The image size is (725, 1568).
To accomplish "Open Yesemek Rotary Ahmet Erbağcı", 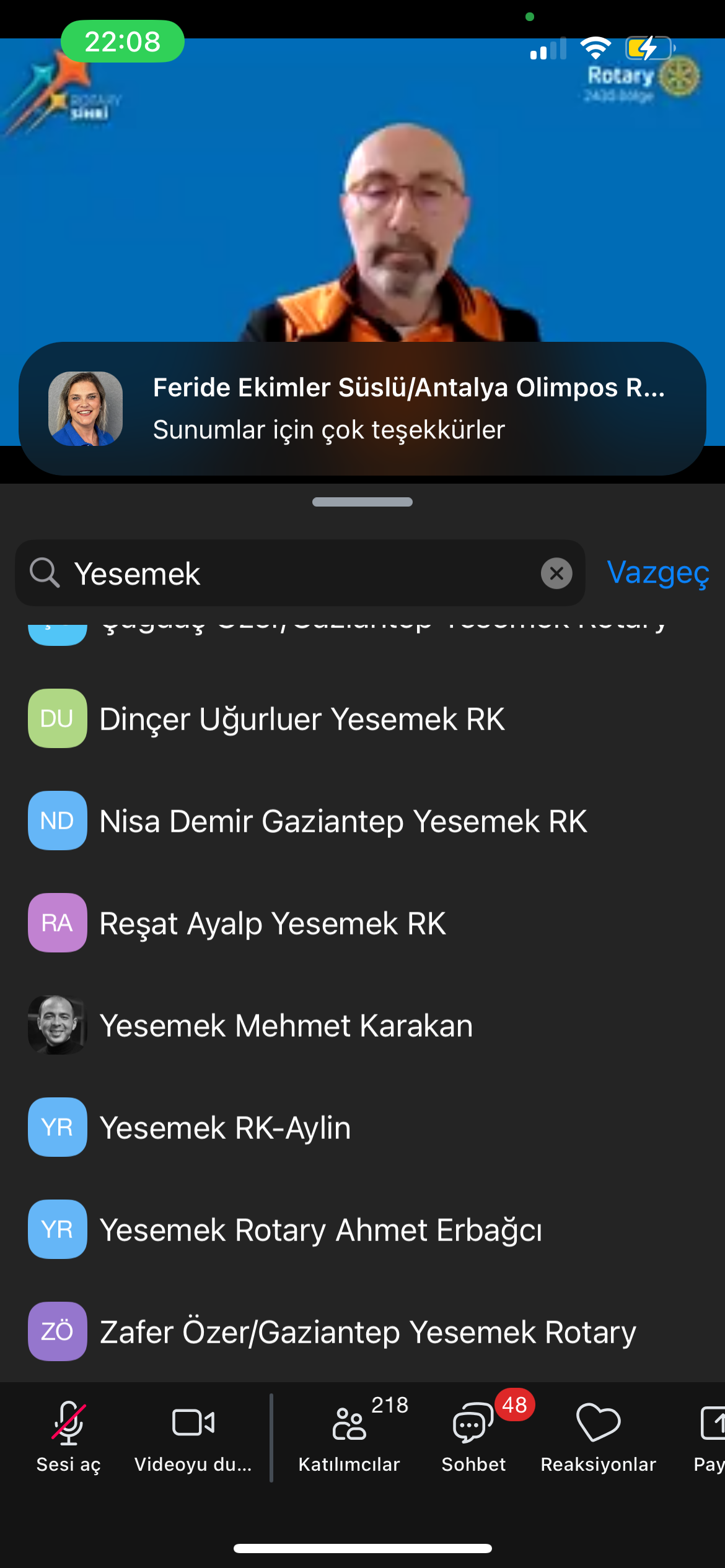I will pos(362,1229).
